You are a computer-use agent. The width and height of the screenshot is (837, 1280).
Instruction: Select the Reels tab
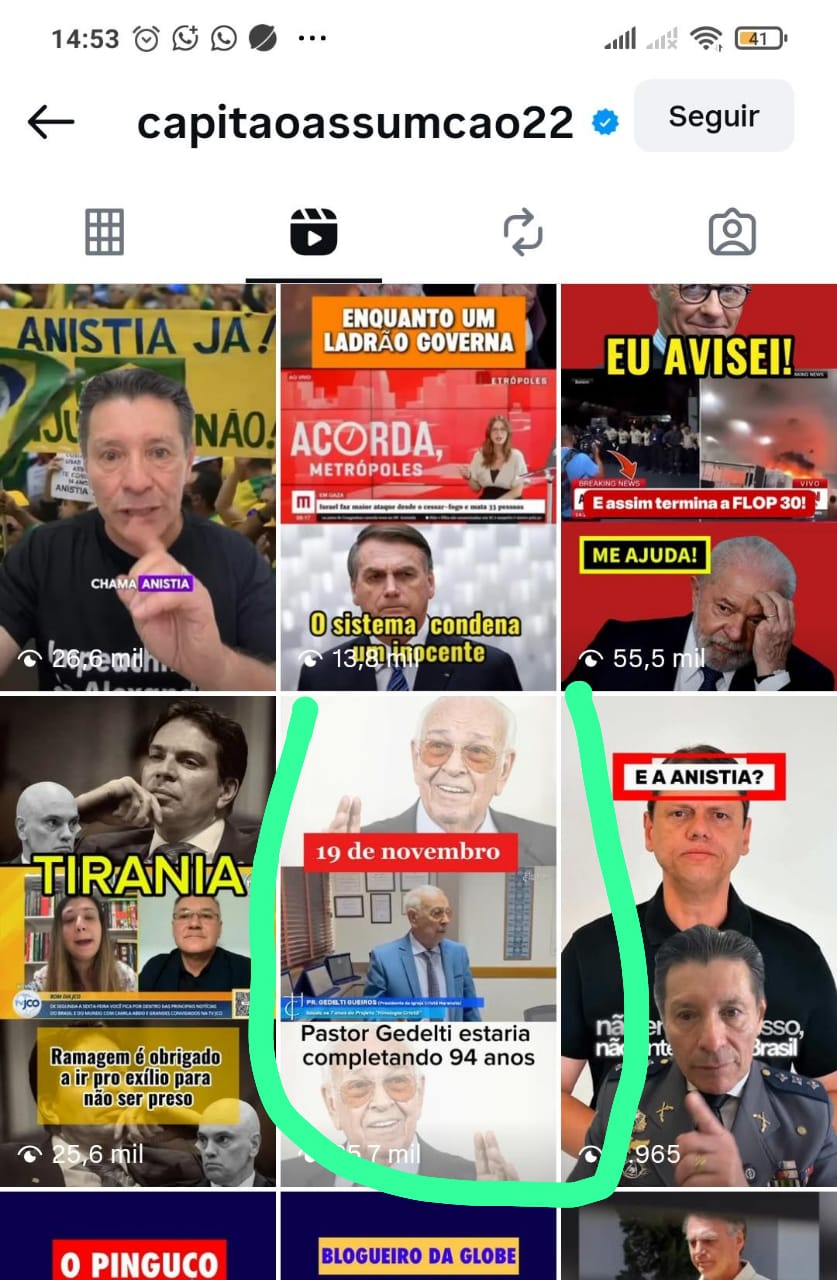tap(313, 232)
